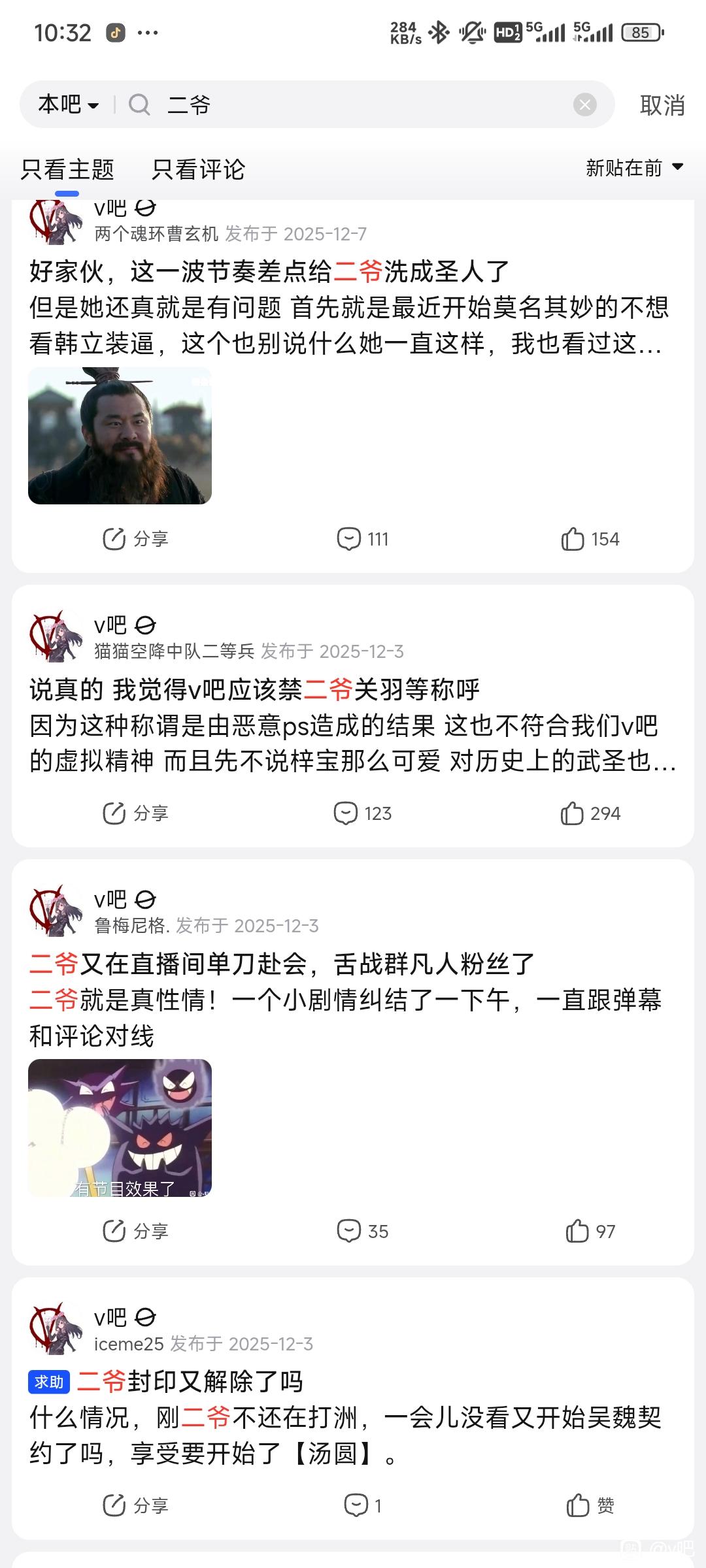Clear the search text
Image resolution: width=706 pixels, height=1568 pixels.
coord(584,105)
